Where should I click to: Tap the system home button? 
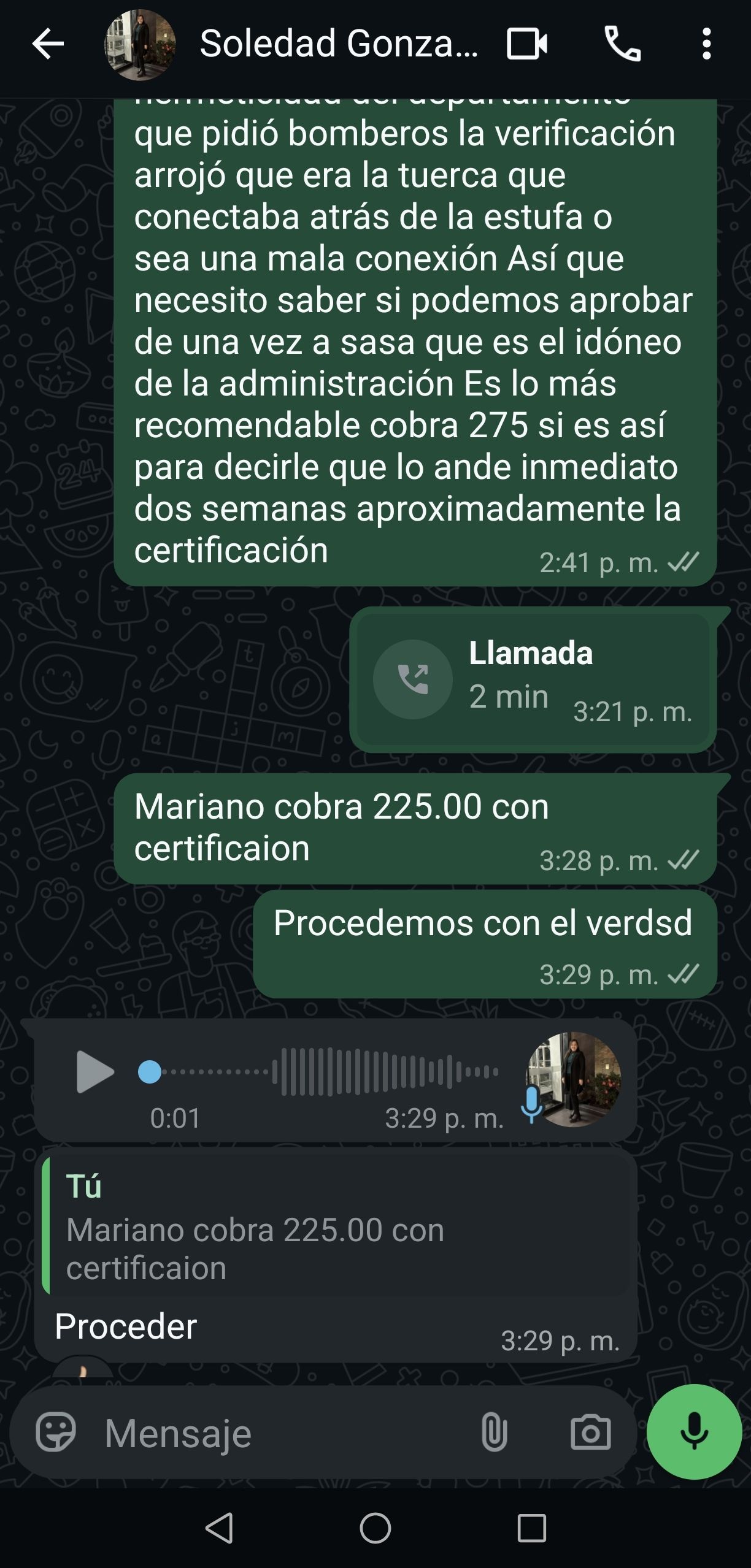[375, 1527]
